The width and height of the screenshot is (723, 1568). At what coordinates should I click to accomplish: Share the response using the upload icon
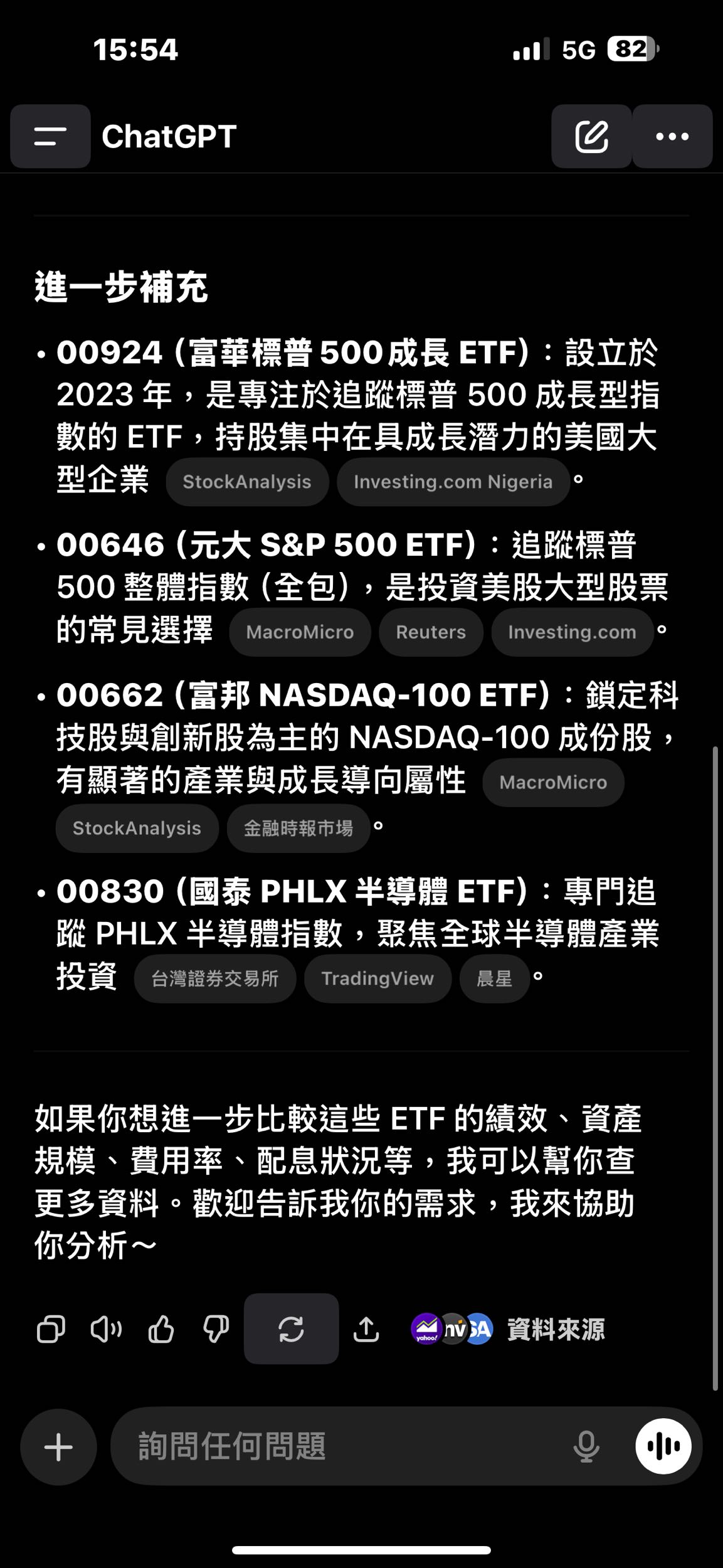coord(367,1330)
